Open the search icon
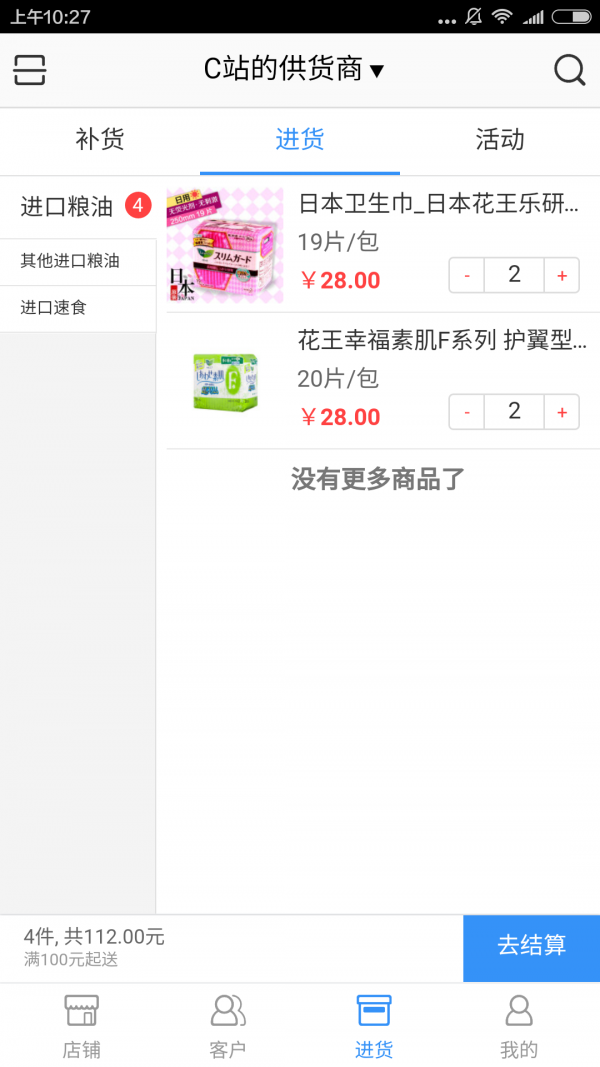The height and width of the screenshot is (1067, 600). click(569, 70)
